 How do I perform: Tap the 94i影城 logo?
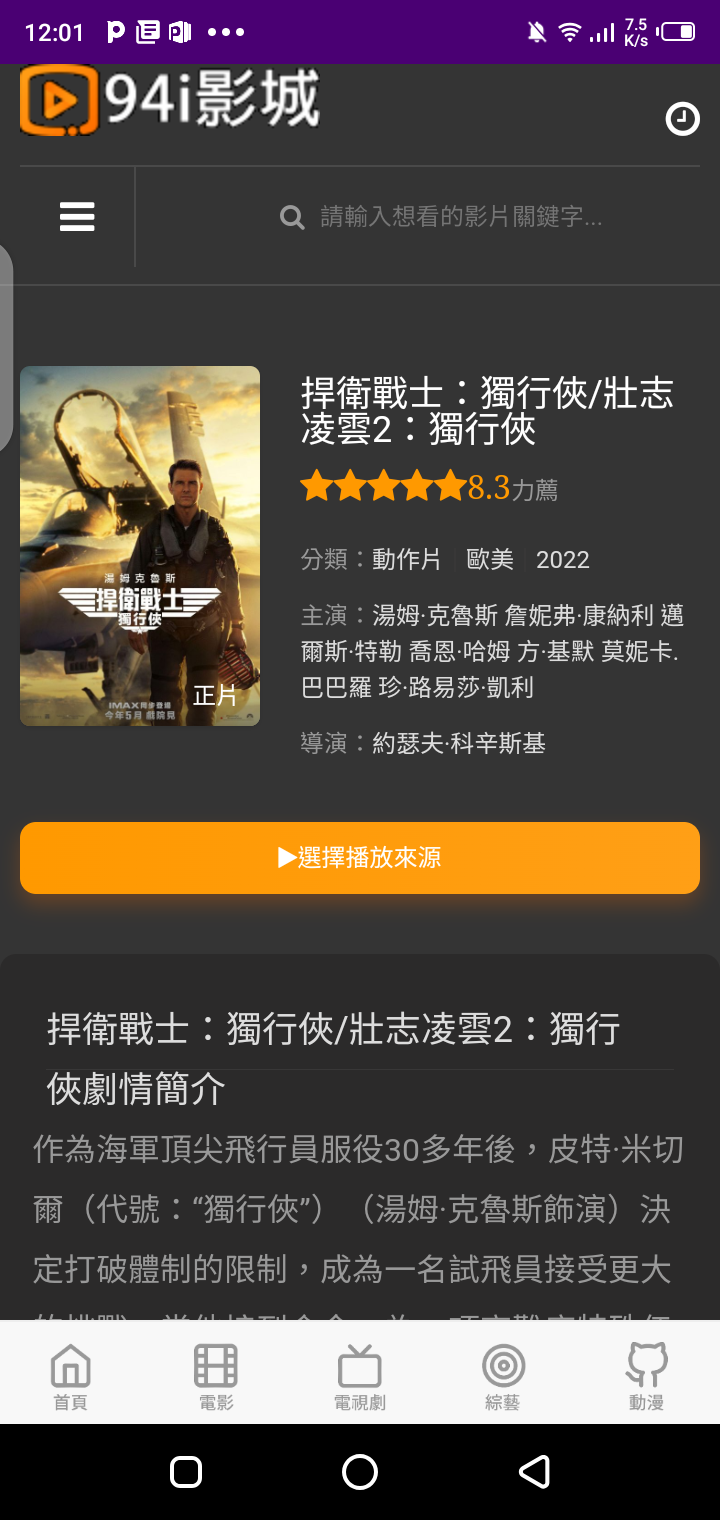170,100
